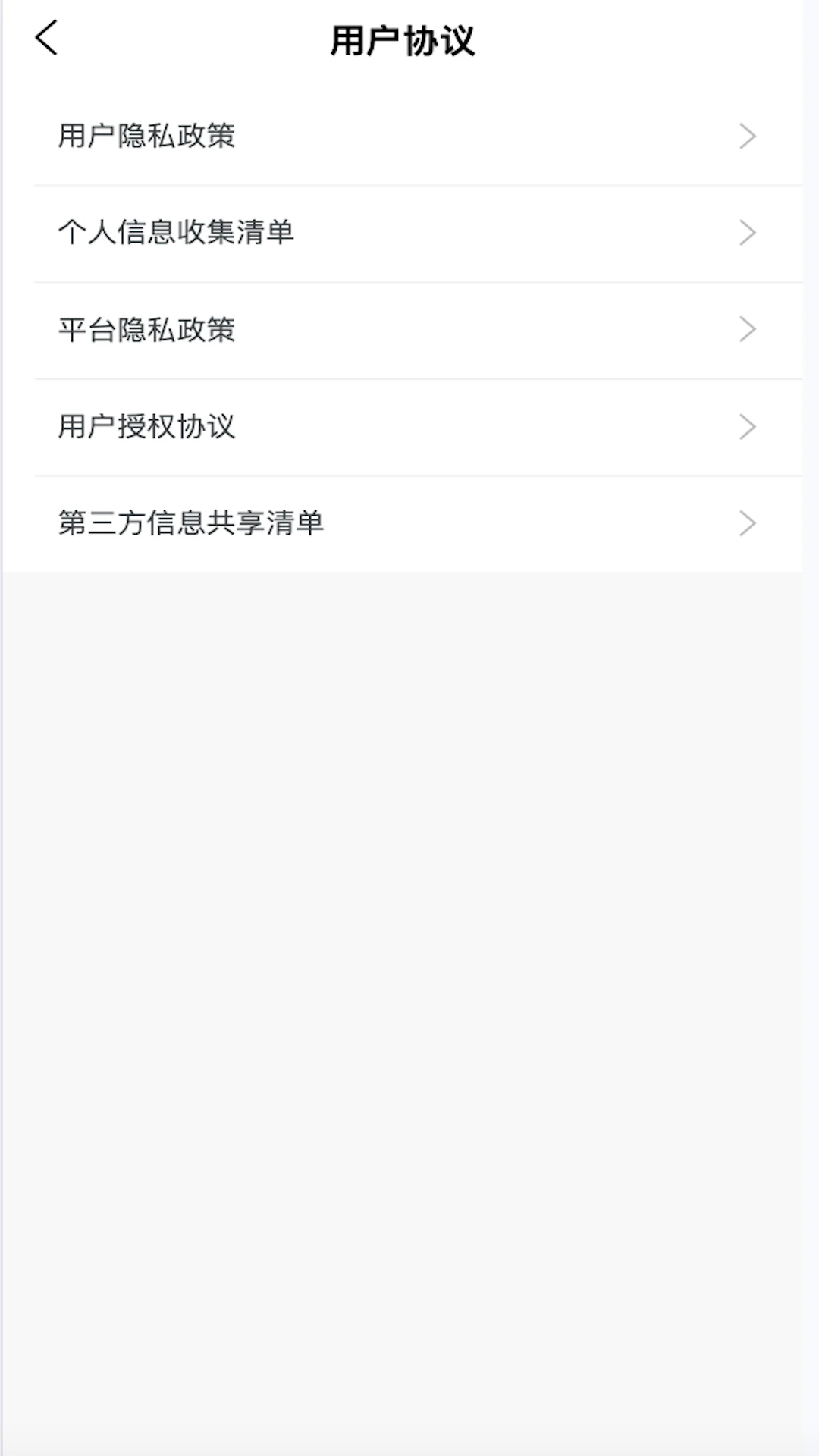Click the arrow beside 个人信息收集清单
Viewport: 819px width, 1456px height.
click(748, 233)
